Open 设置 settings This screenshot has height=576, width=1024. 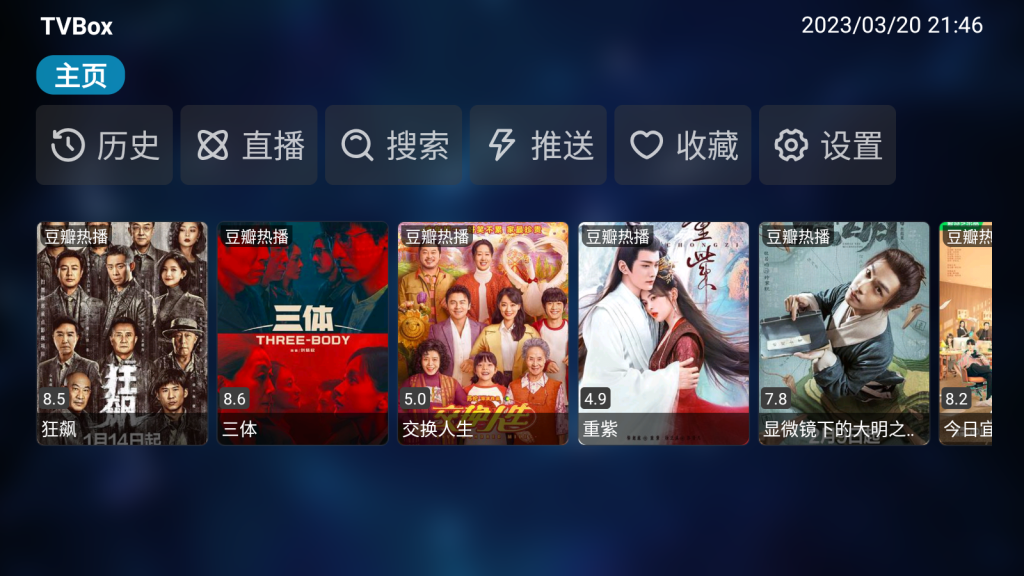pos(827,145)
